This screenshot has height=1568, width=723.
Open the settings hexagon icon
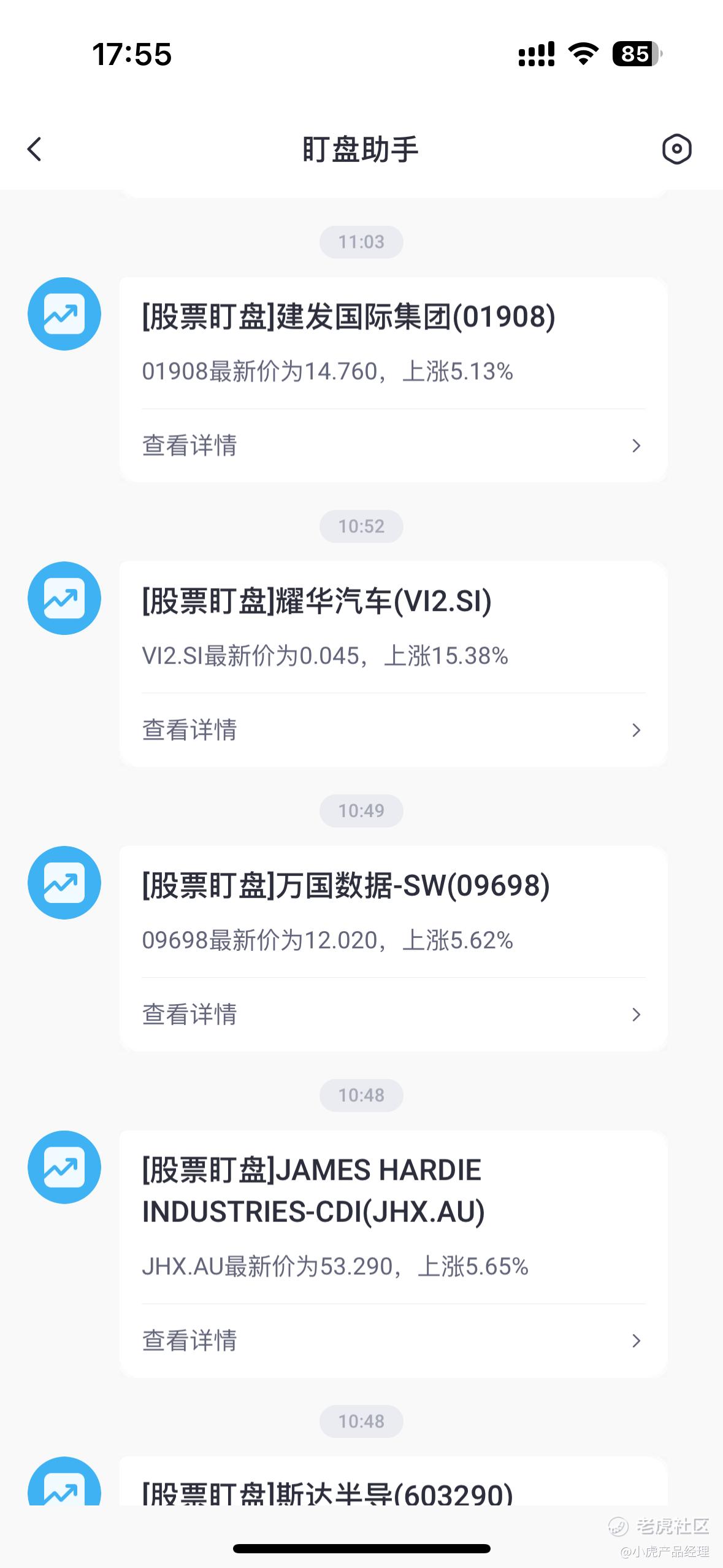pyautogui.click(x=677, y=149)
